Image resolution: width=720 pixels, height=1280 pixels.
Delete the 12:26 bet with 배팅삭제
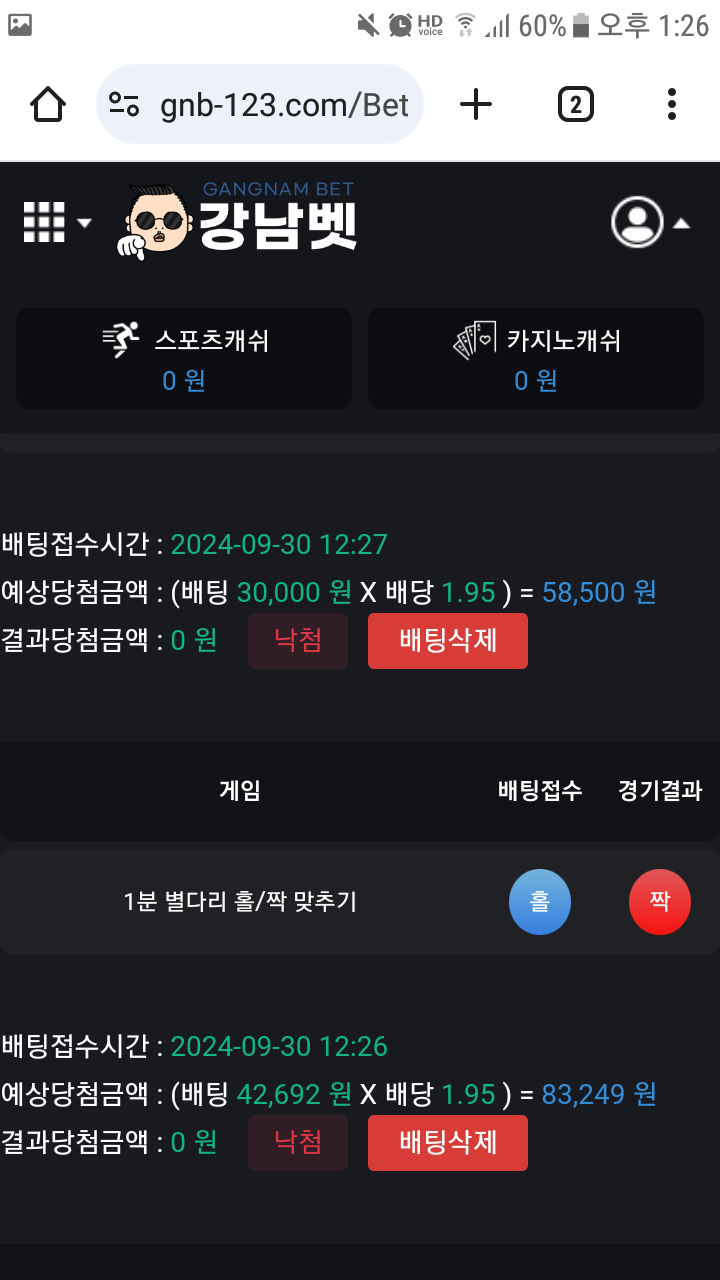coord(447,1142)
